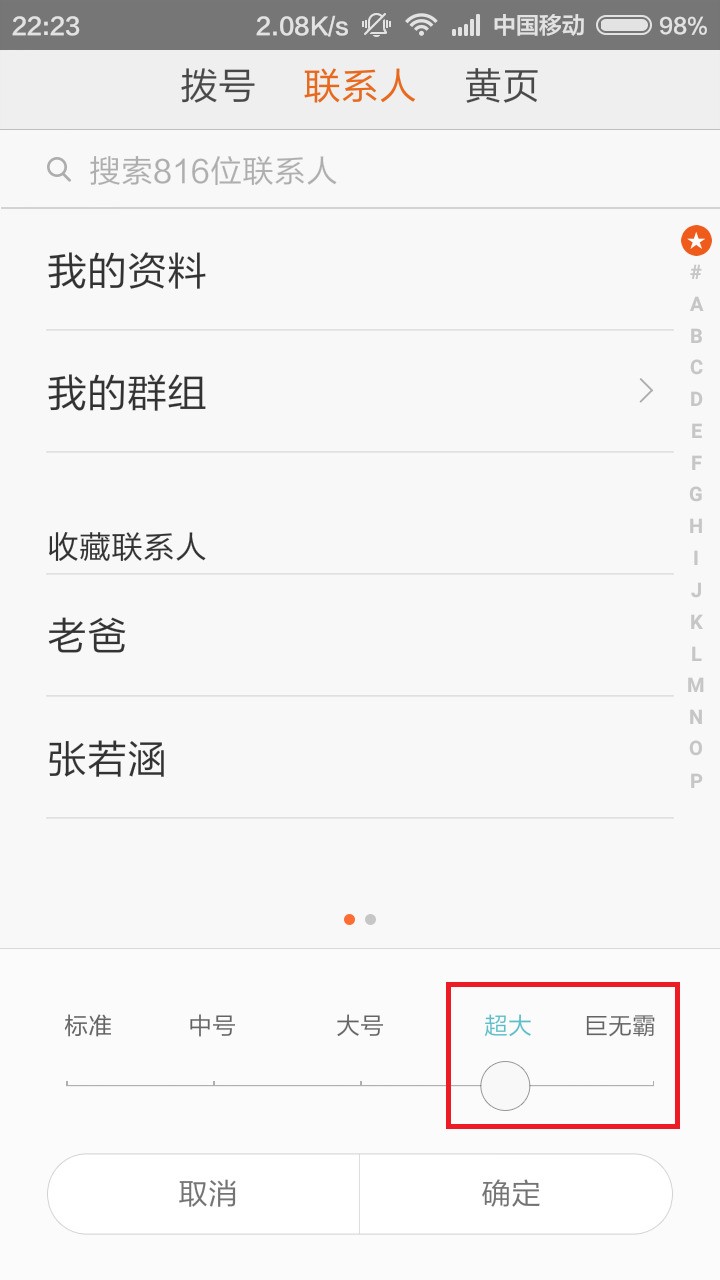Set the font size to 大号

coord(360,1026)
